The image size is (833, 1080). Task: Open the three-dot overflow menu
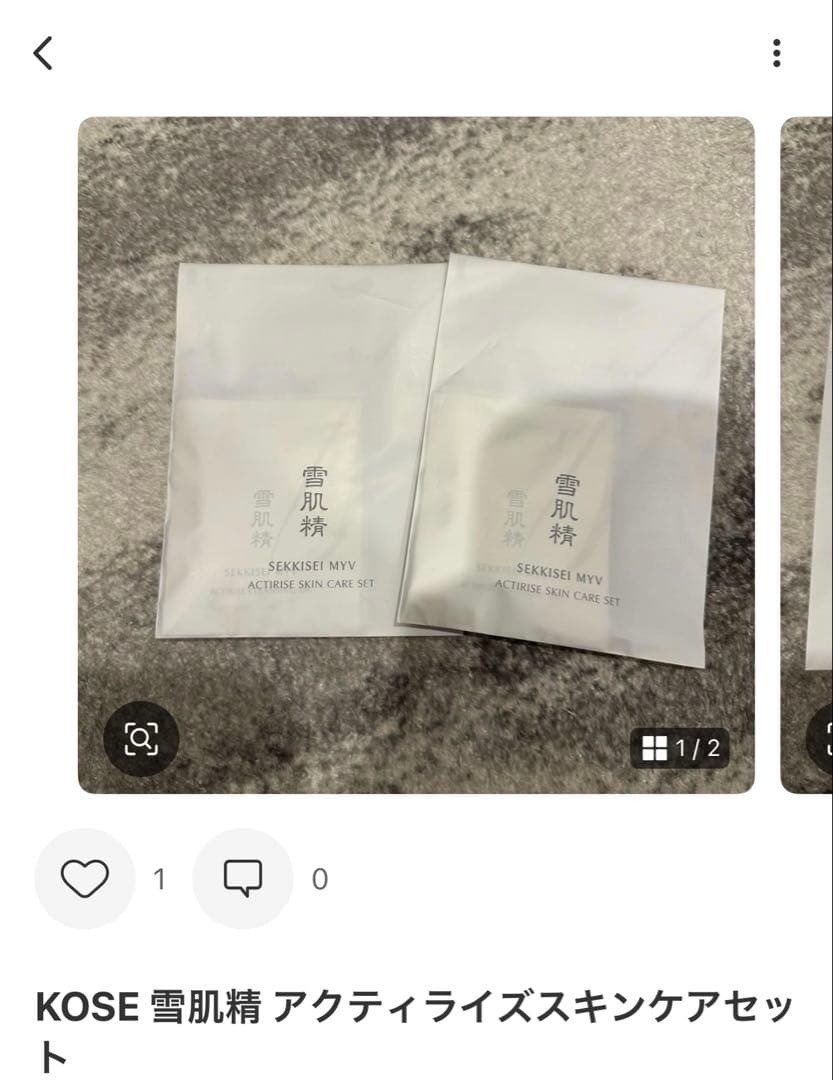pos(776,53)
